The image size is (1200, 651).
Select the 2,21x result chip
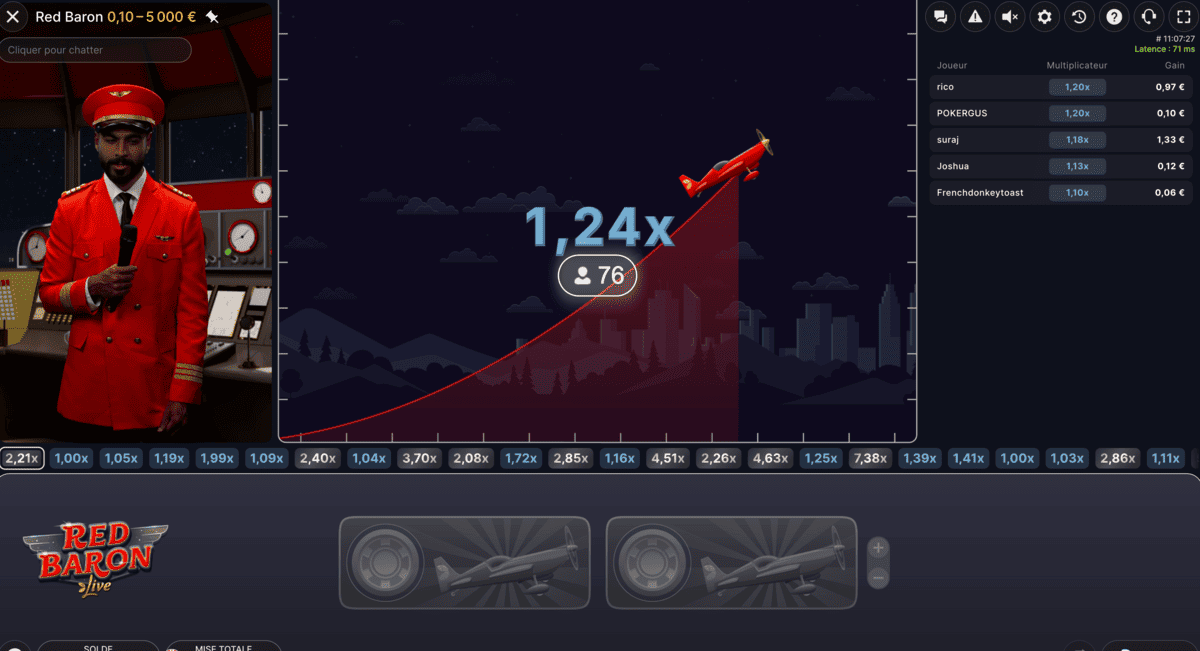coord(22,458)
